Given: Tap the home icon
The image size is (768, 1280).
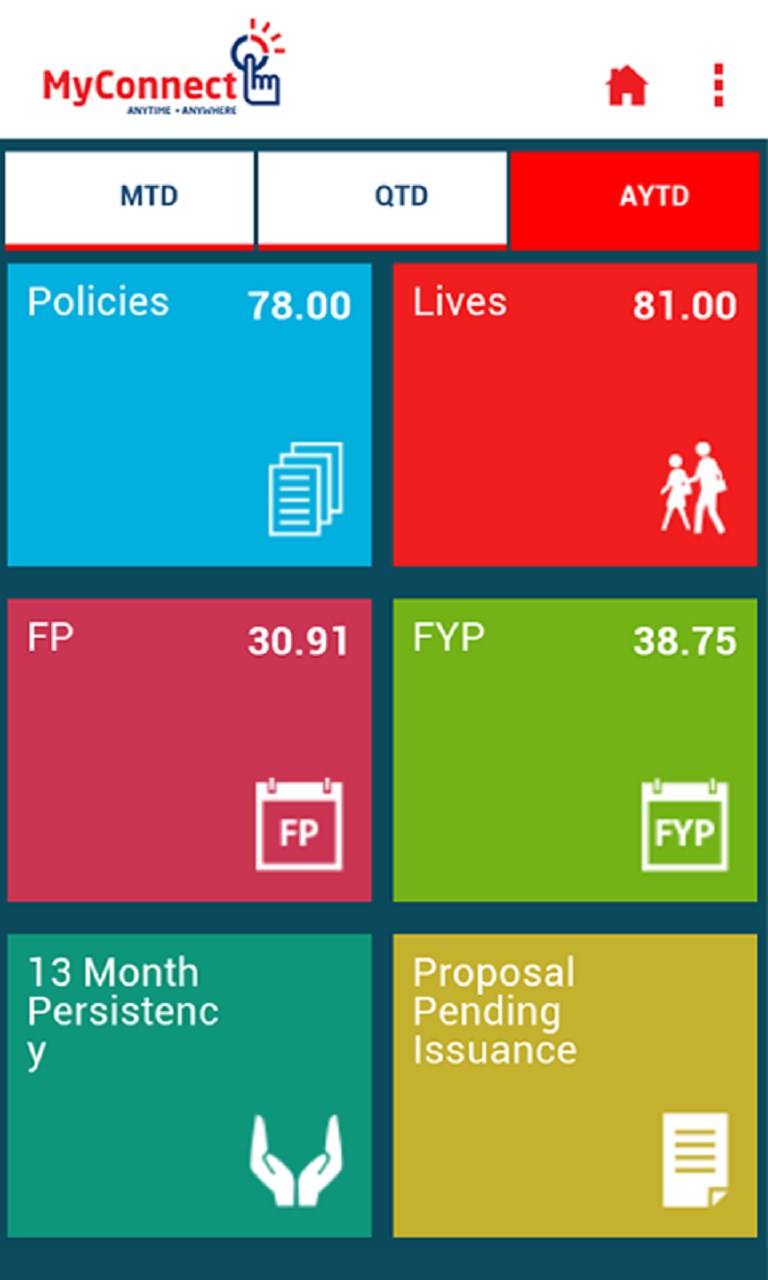Looking at the screenshot, I should tap(627, 86).
